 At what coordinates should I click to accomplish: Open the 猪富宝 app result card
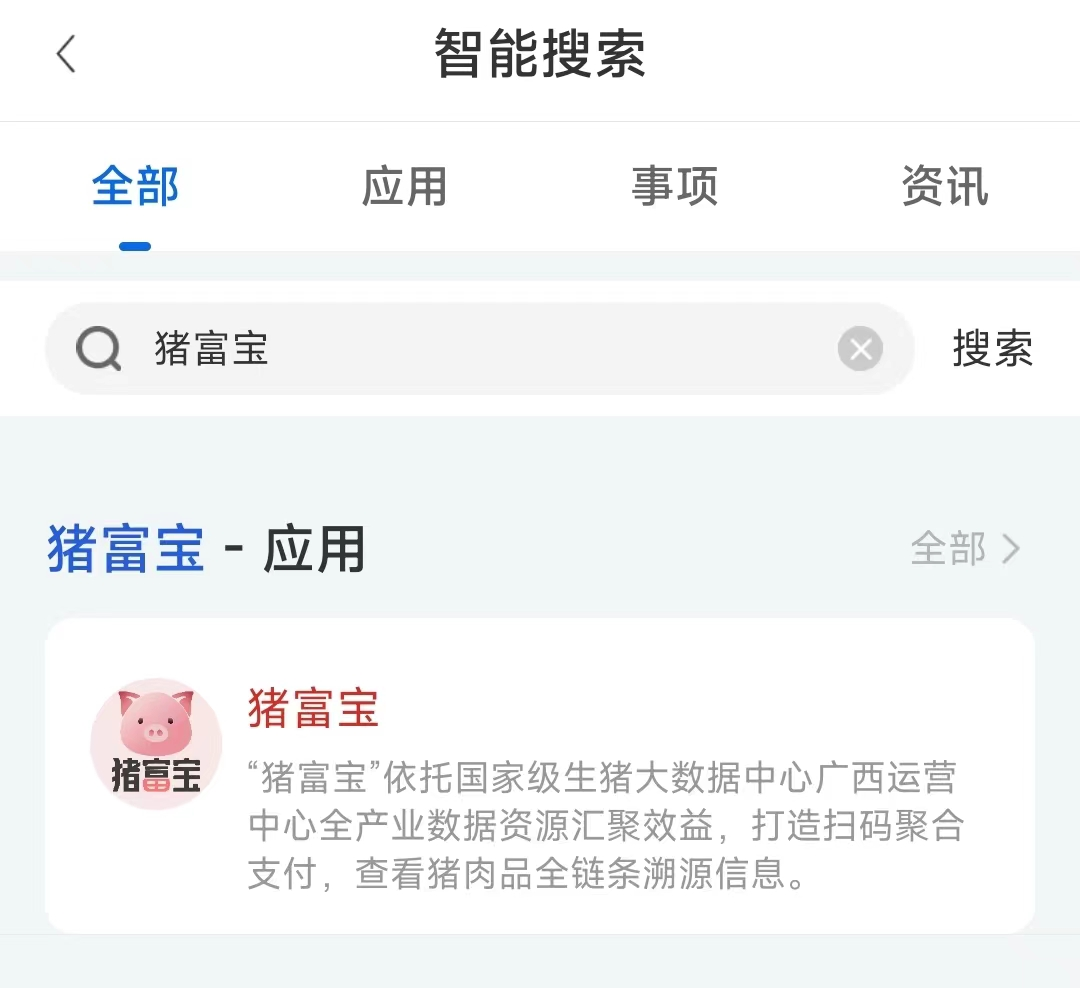pyautogui.click(x=540, y=775)
